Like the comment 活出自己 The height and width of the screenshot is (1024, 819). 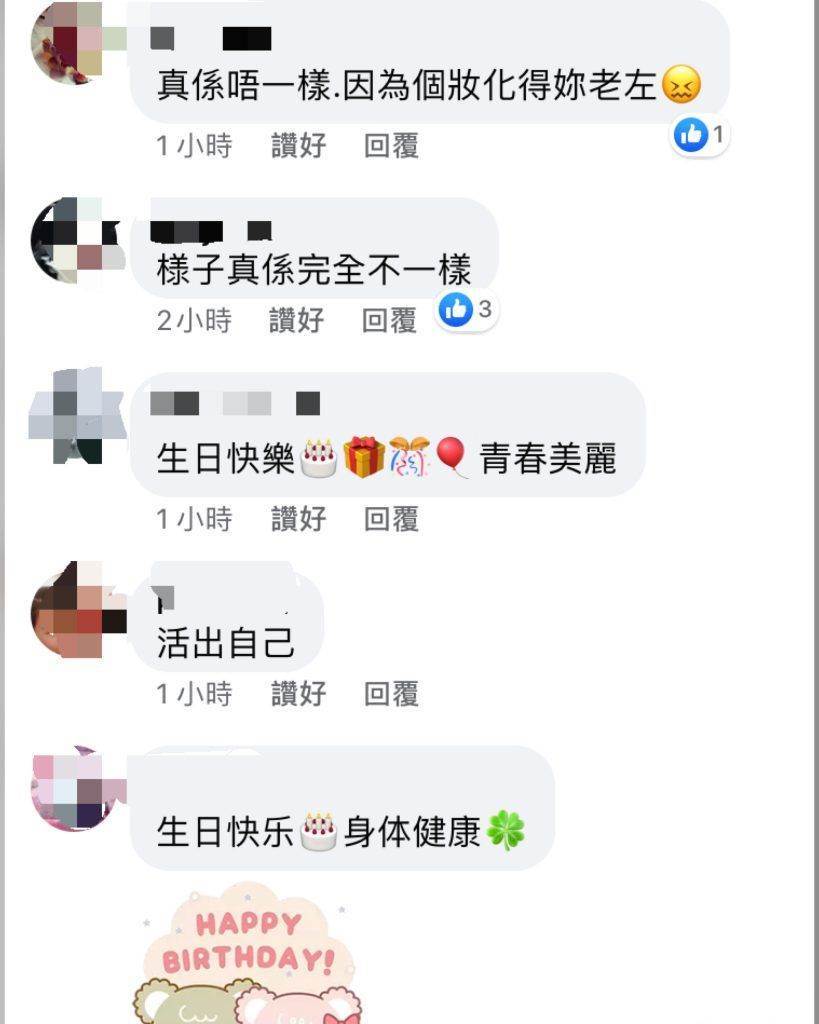tap(298, 693)
